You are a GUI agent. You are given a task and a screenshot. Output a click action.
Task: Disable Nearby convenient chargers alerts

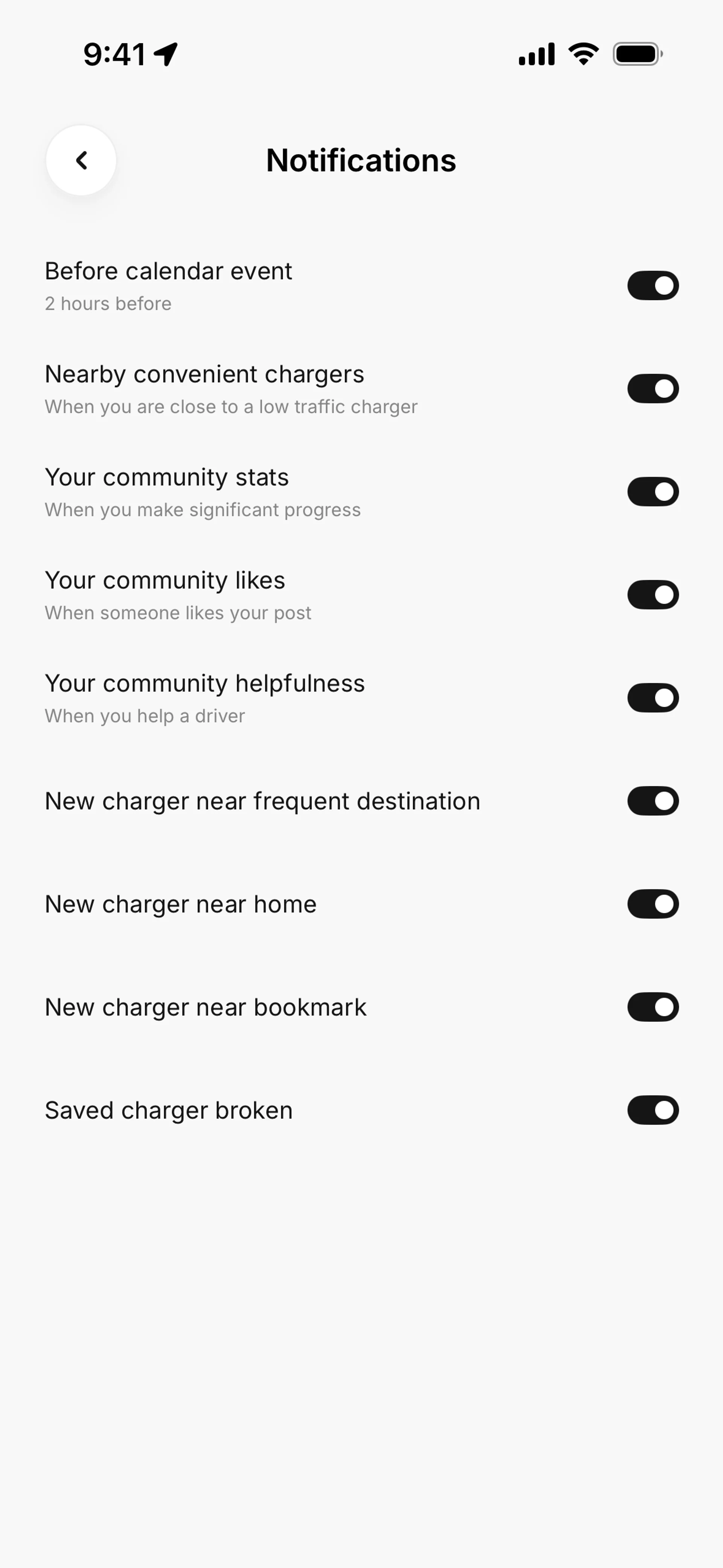(x=653, y=388)
